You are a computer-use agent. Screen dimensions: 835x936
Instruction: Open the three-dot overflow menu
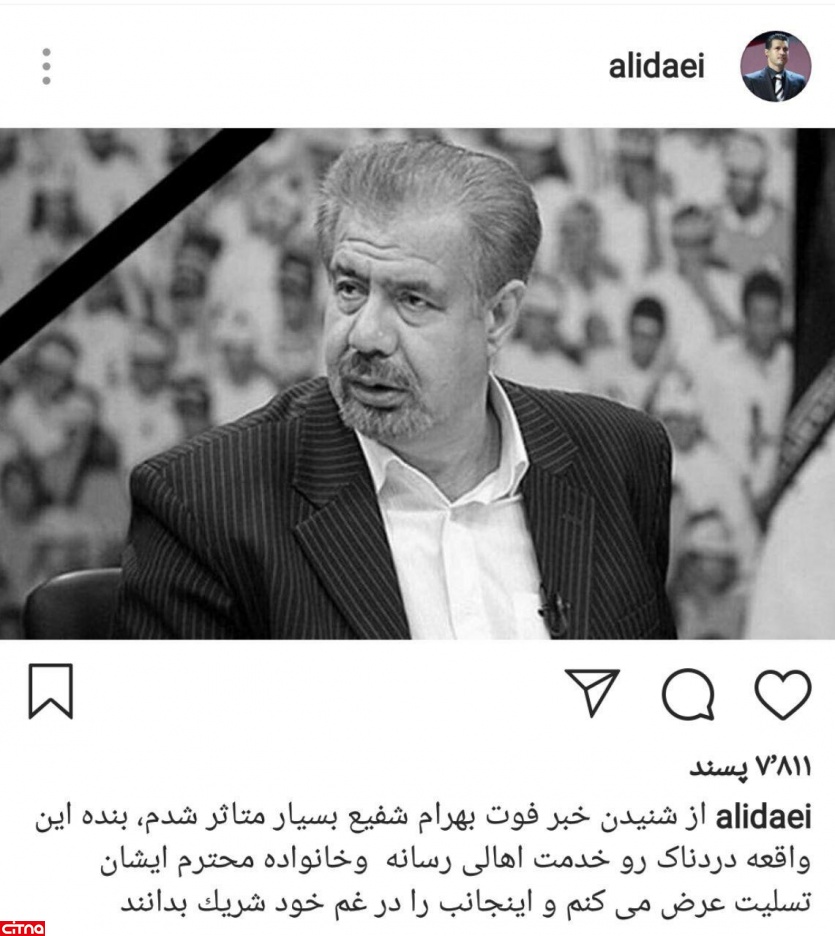click(x=46, y=66)
